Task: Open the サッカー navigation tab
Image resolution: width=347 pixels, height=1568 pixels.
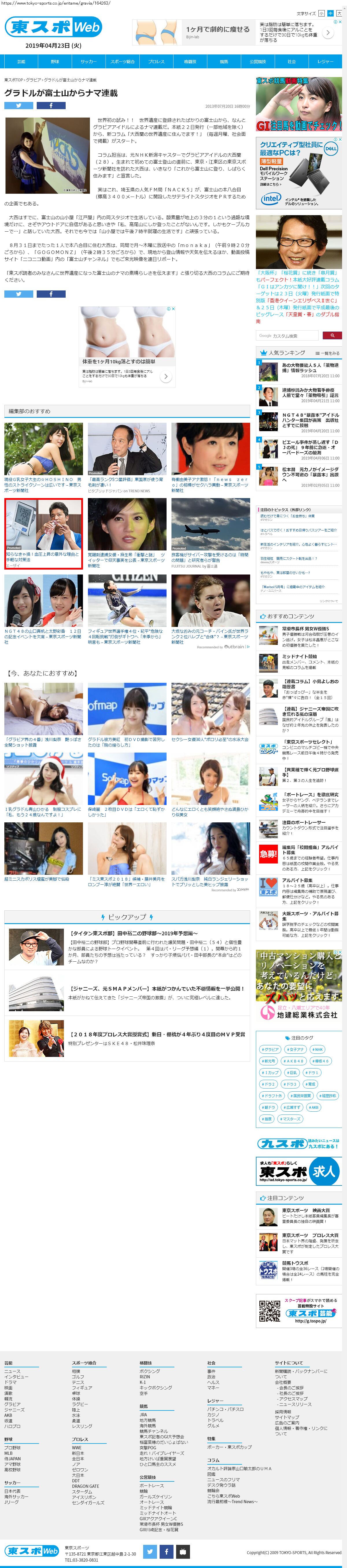Action: coord(89,61)
